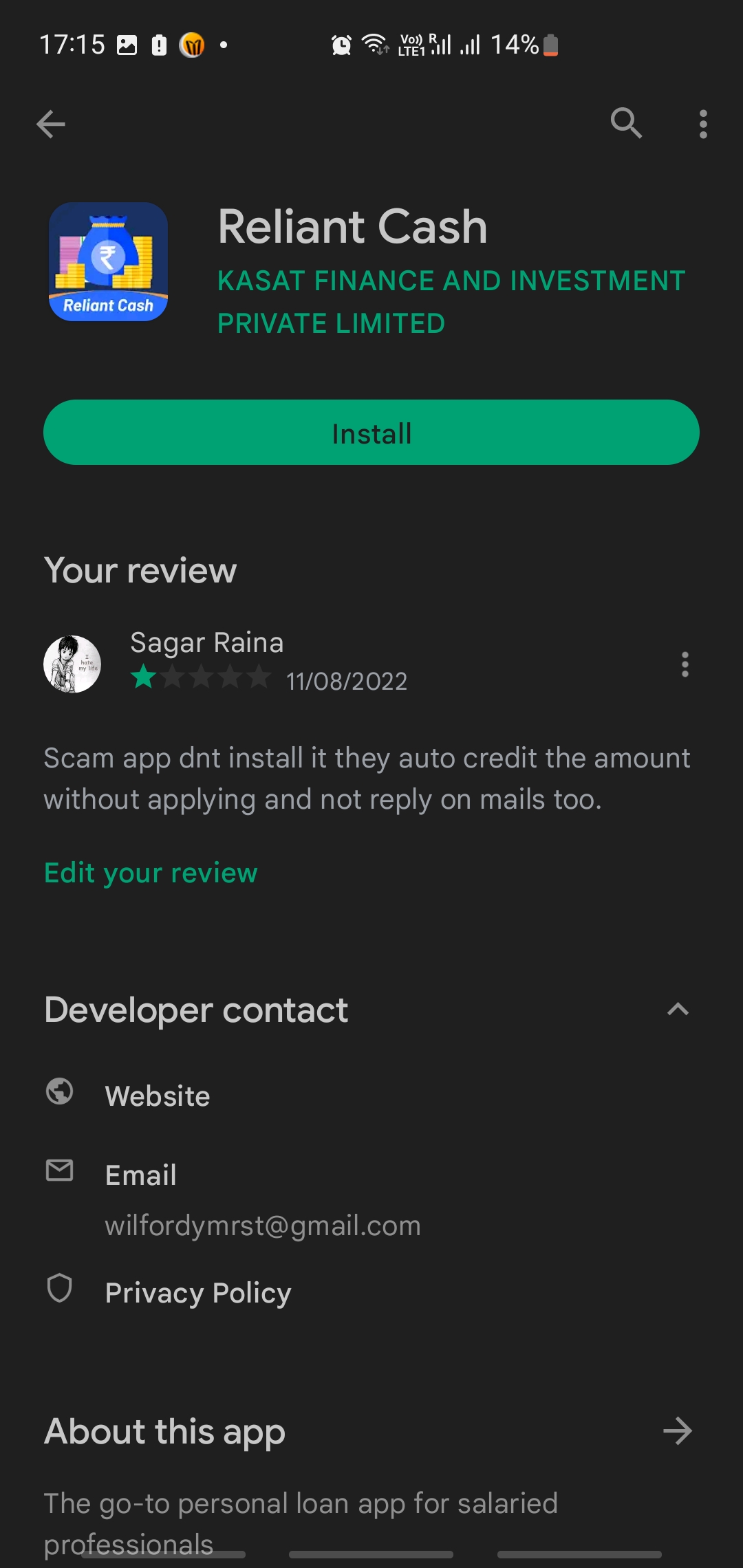The image size is (743, 1568).
Task: Open About this app details arrow
Action: 678,1431
